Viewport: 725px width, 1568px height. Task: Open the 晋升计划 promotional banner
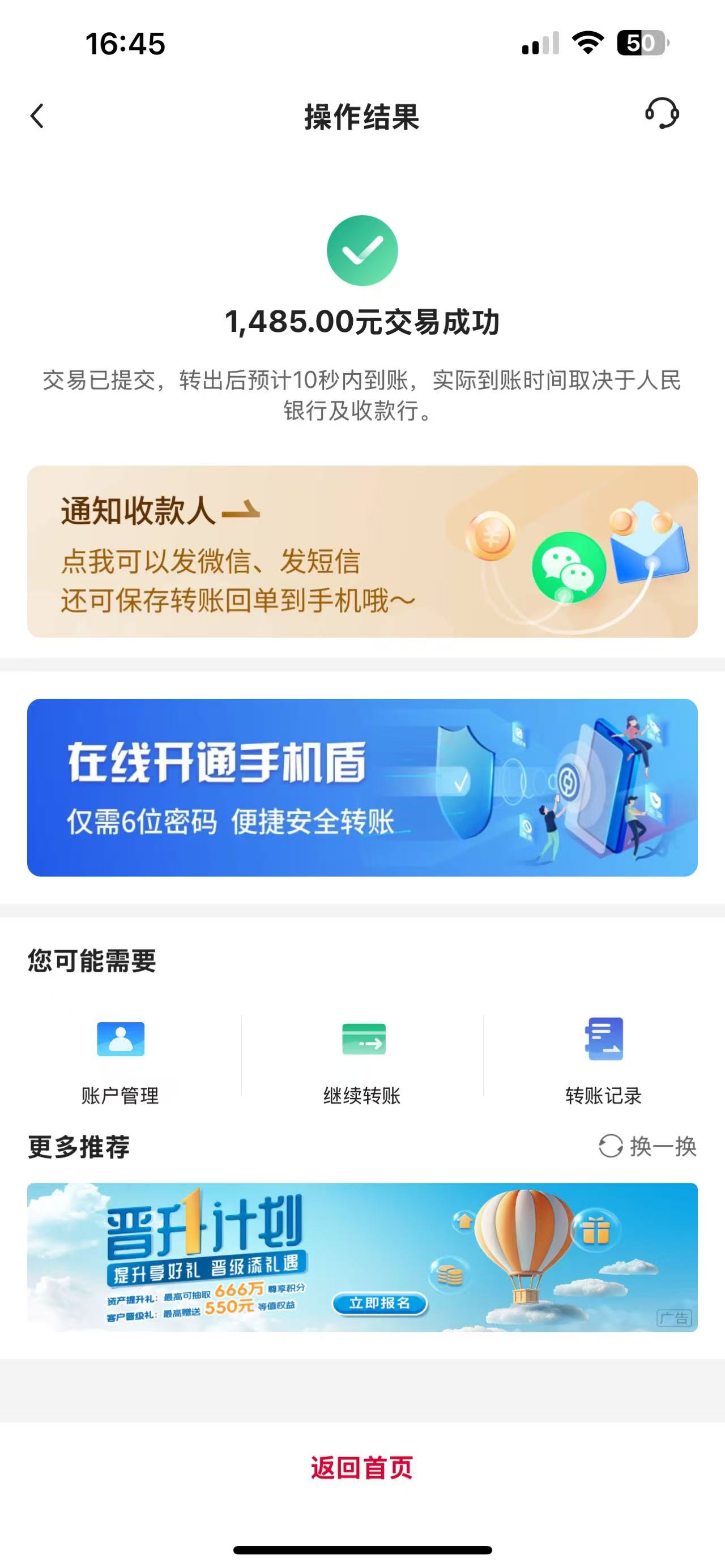[362, 1257]
